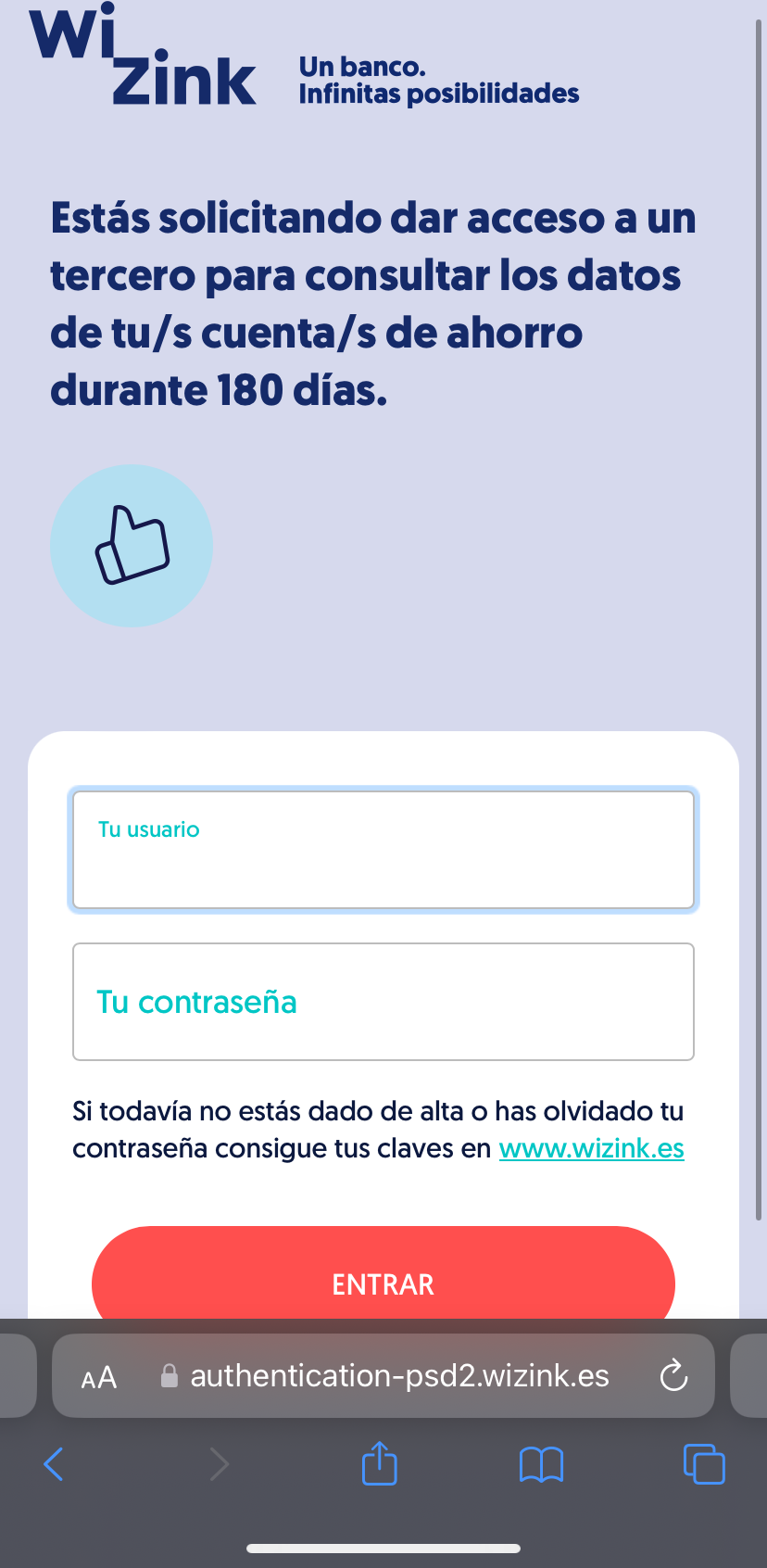767x1568 pixels.
Task: Navigate back to the previous page
Action: [53, 1464]
